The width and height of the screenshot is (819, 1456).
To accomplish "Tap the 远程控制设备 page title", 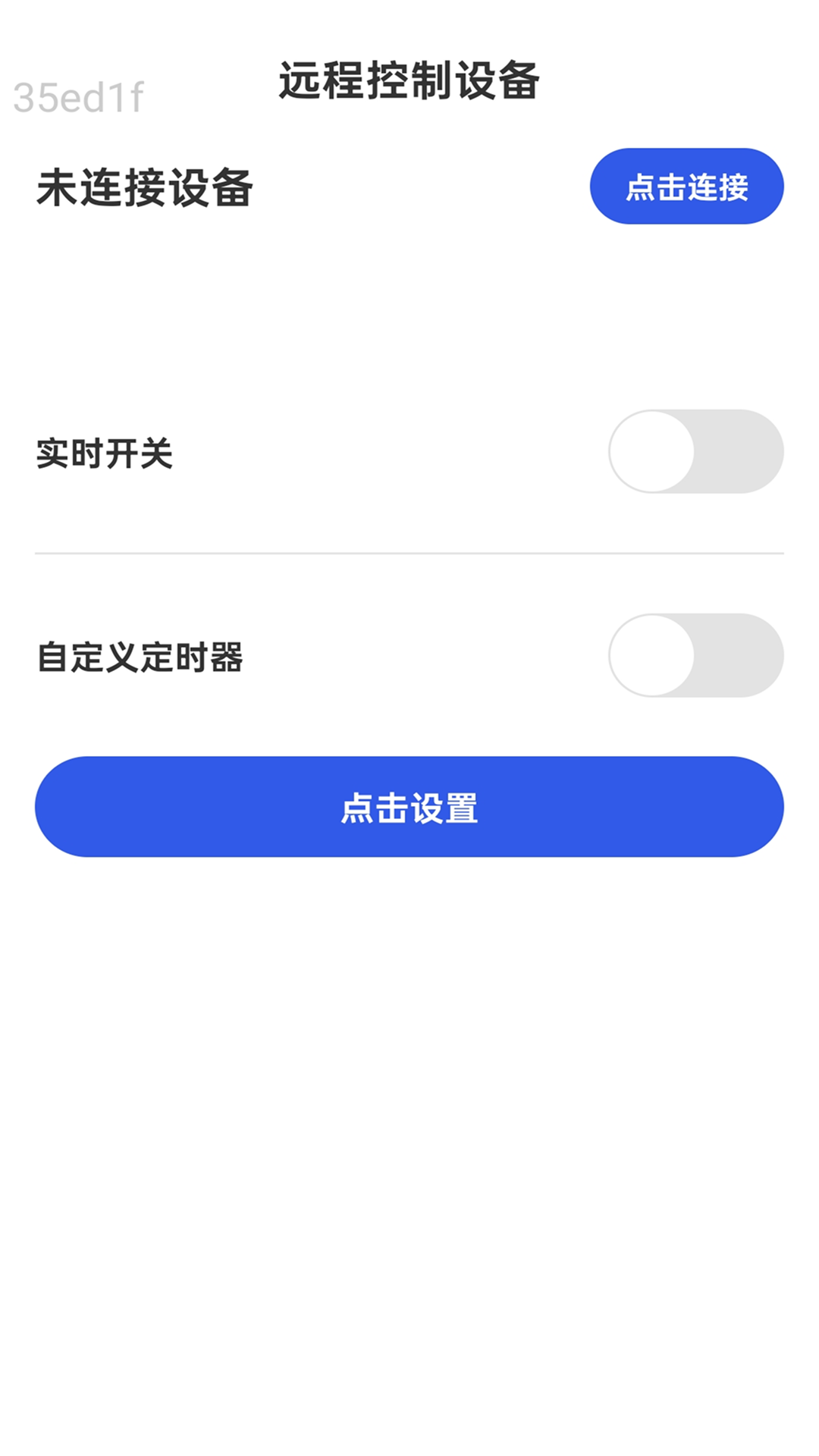I will (409, 83).
